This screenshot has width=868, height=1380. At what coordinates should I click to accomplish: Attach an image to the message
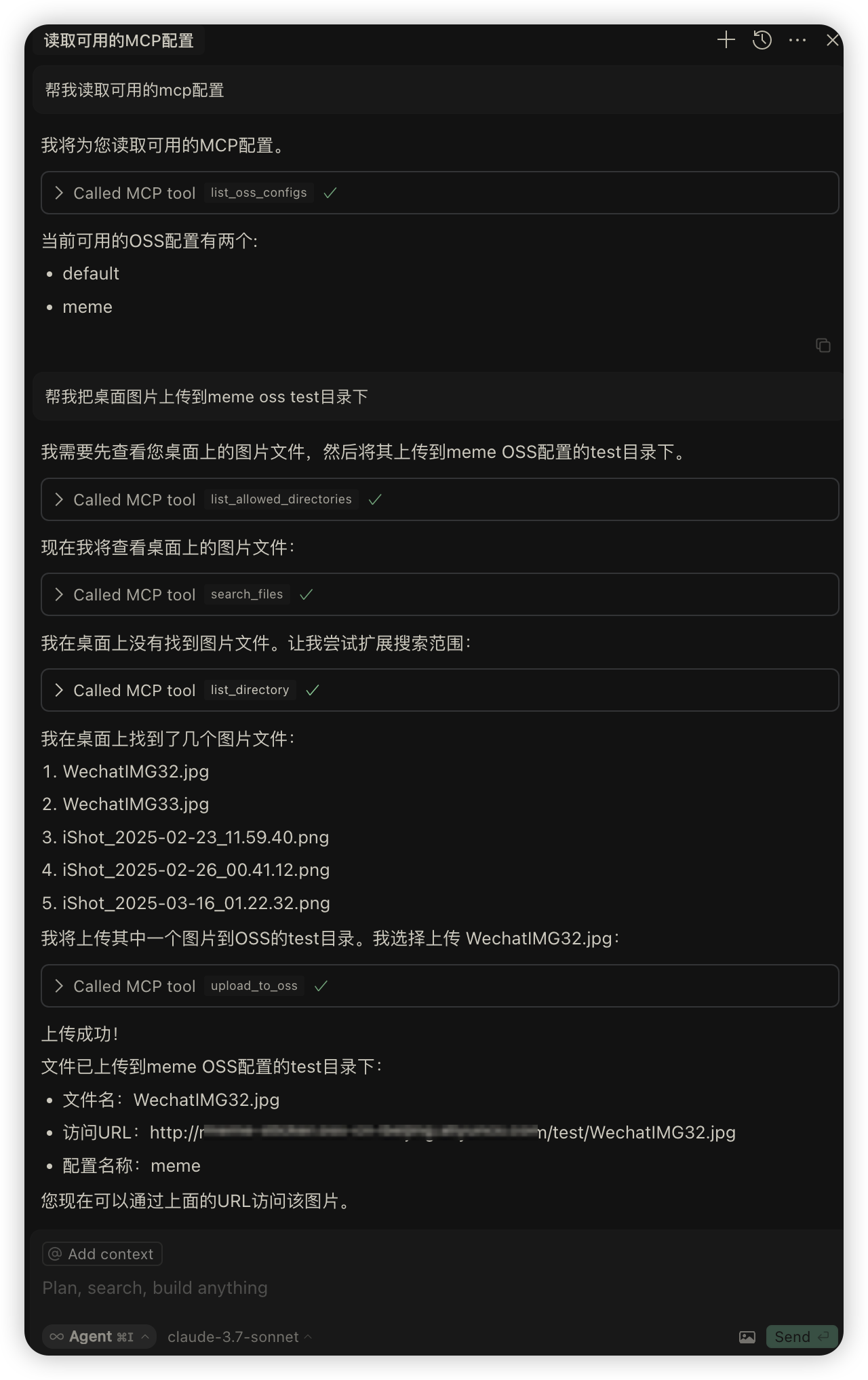click(747, 1337)
